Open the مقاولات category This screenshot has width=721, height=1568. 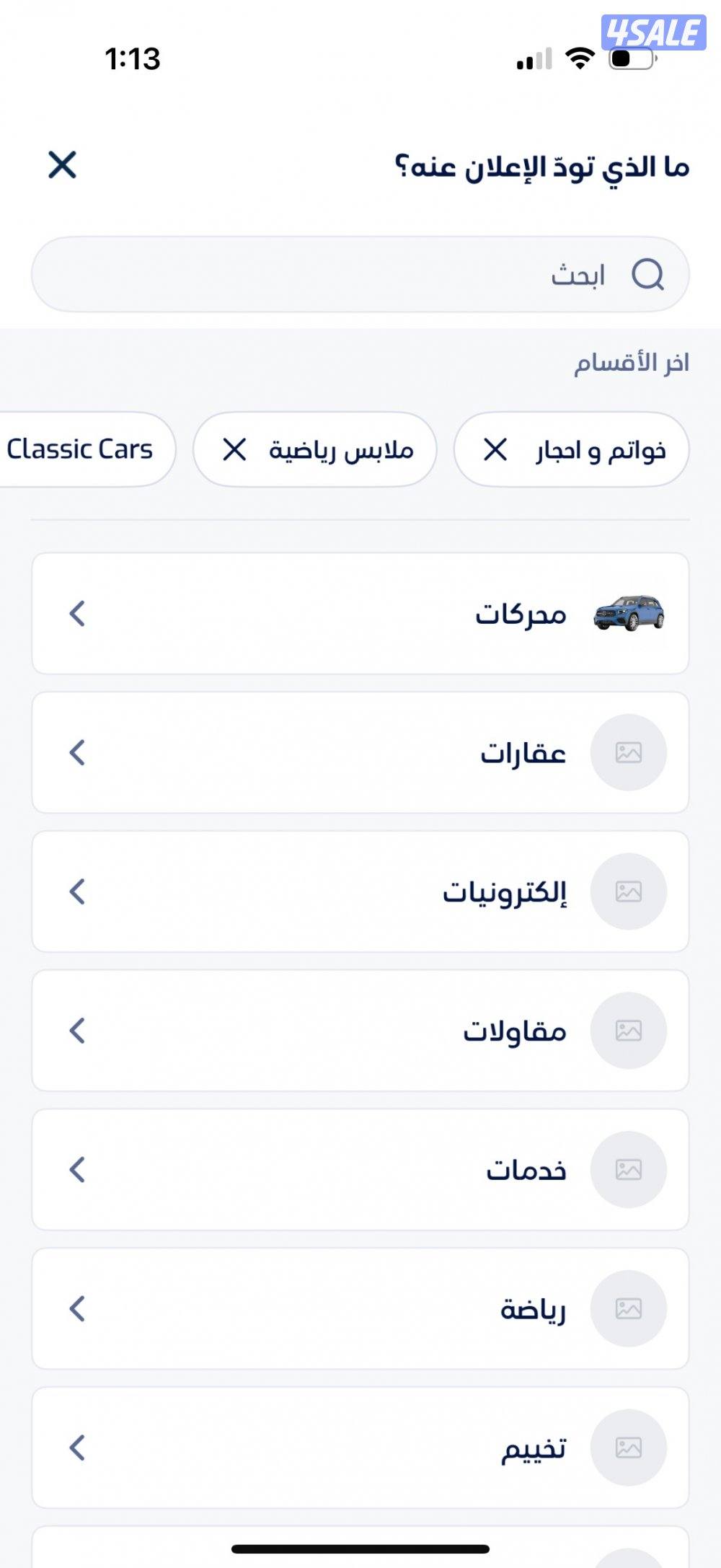[x=360, y=1031]
